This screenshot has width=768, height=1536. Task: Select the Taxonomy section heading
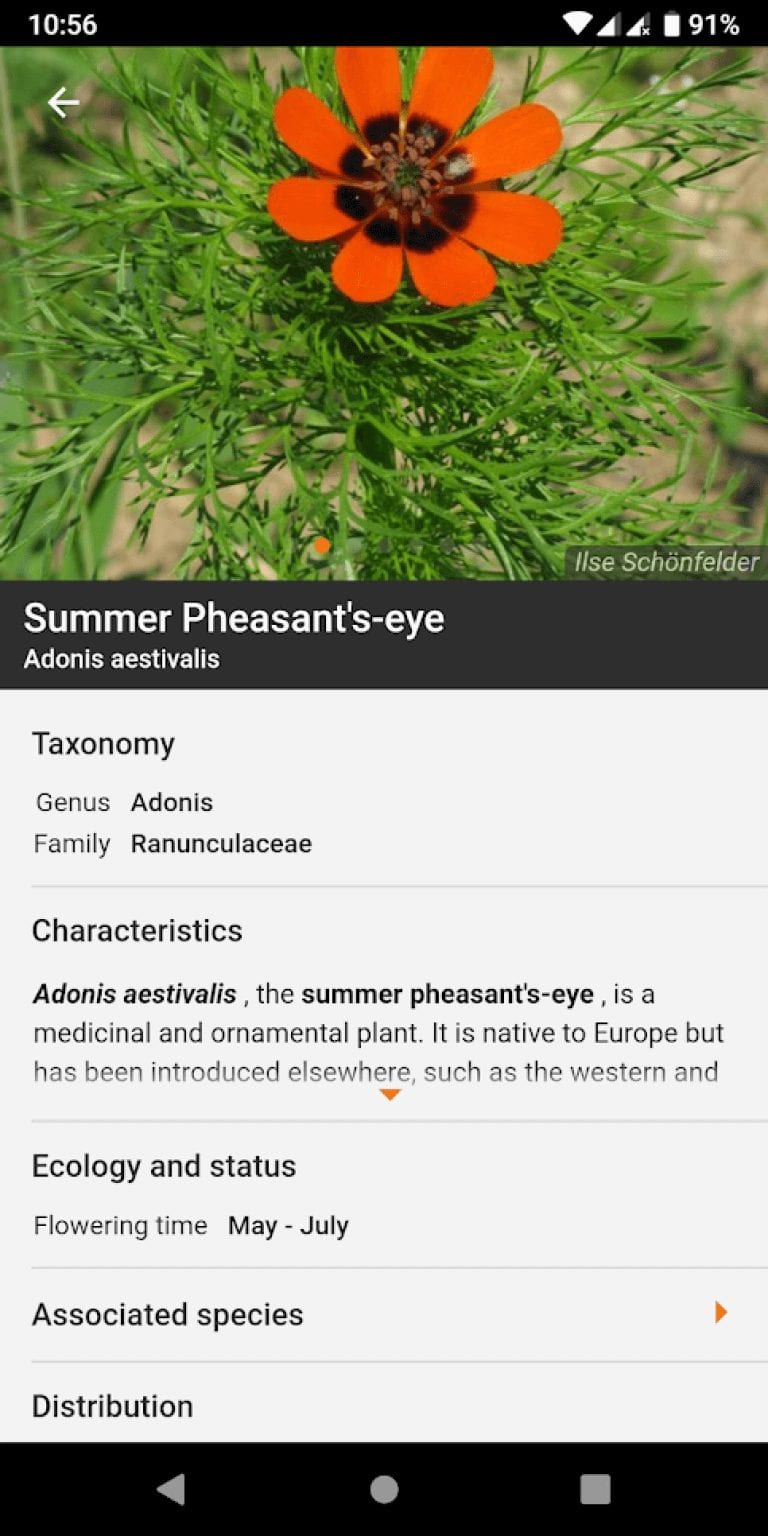pos(104,743)
